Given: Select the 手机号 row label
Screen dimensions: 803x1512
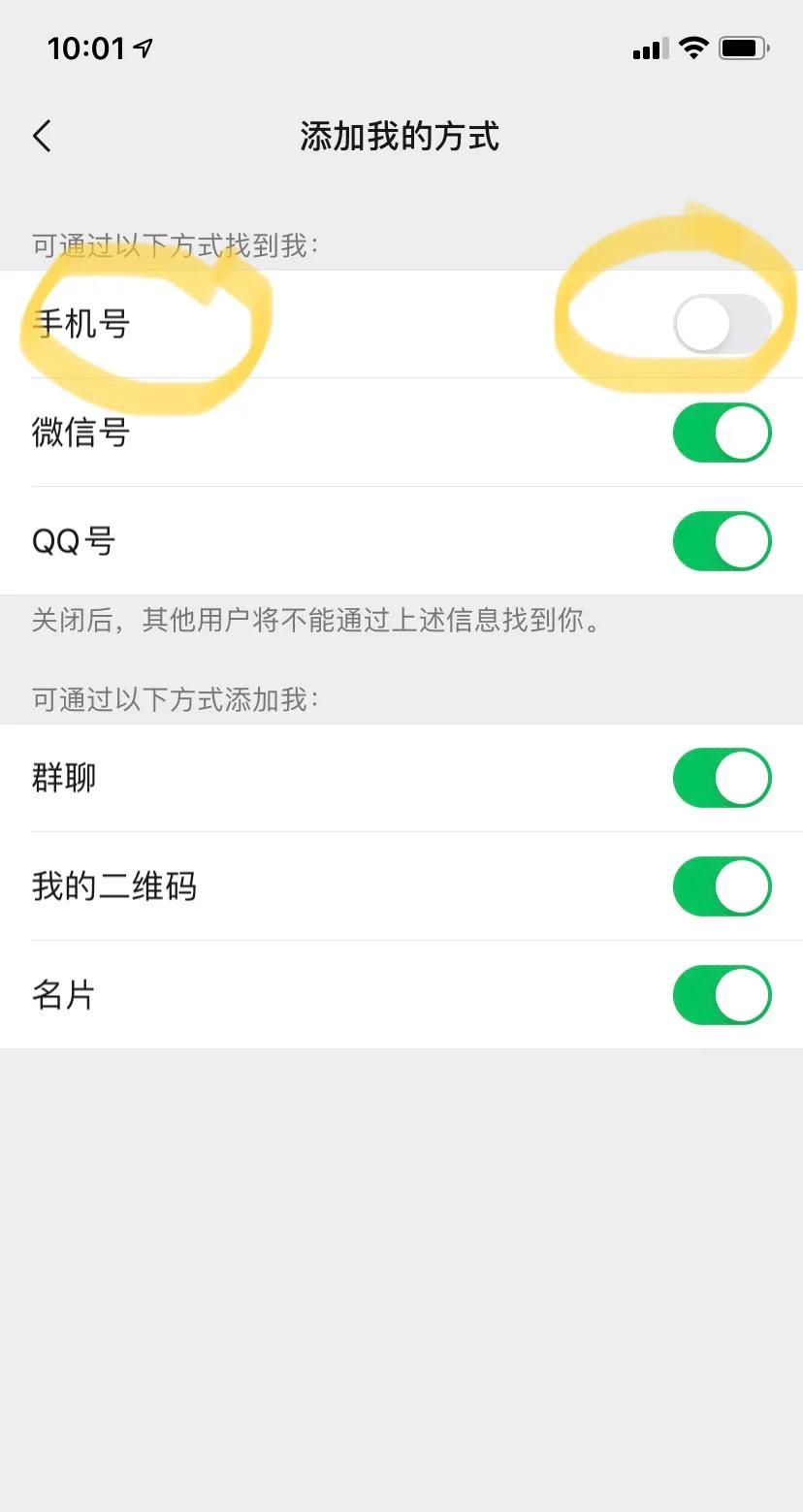Looking at the screenshot, I should [x=83, y=325].
